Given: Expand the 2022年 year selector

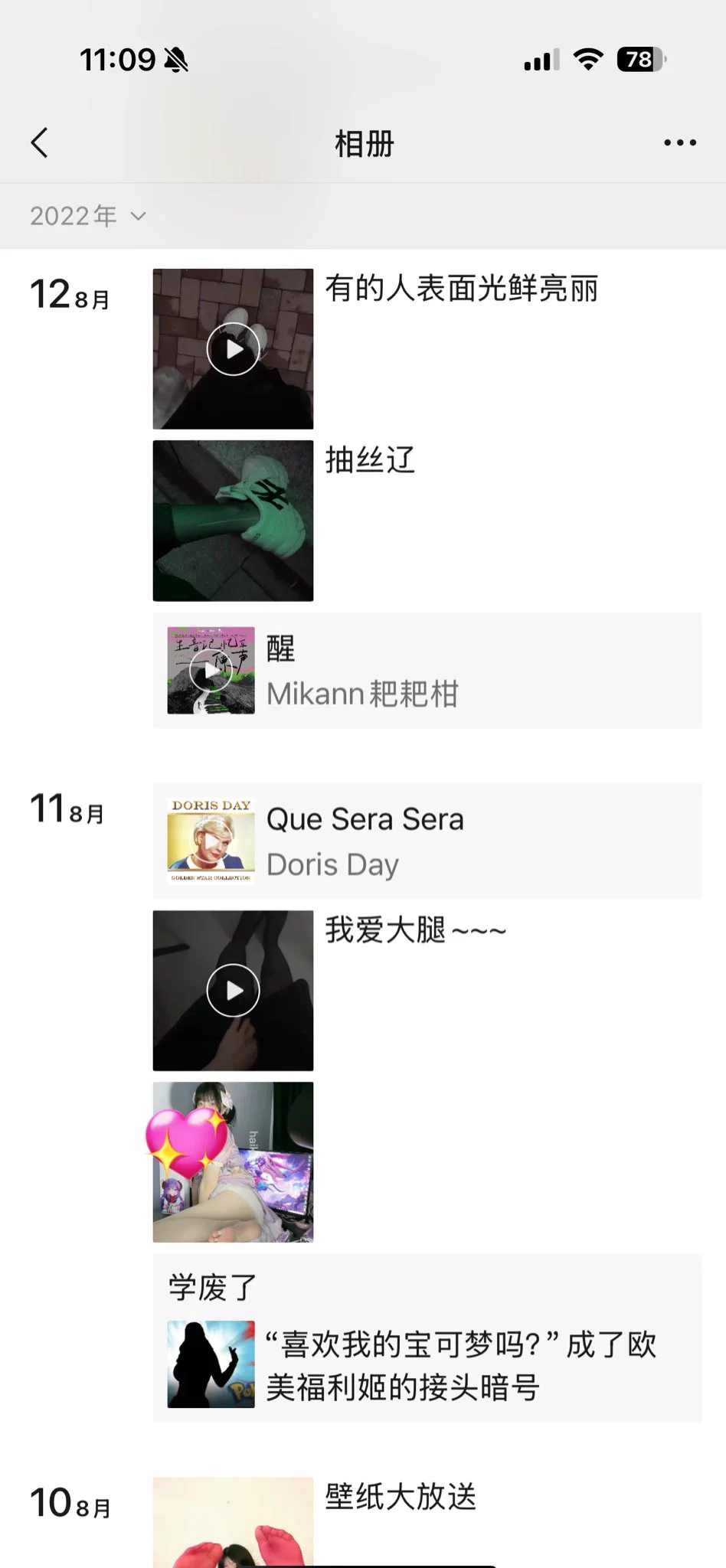Looking at the screenshot, I should point(87,217).
